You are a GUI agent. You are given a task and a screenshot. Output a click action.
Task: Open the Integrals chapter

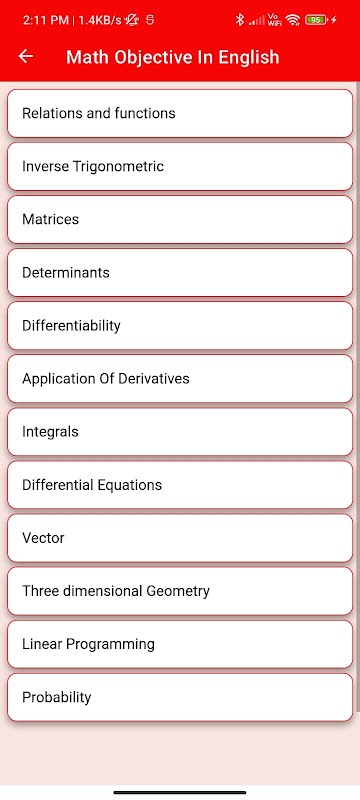click(180, 432)
